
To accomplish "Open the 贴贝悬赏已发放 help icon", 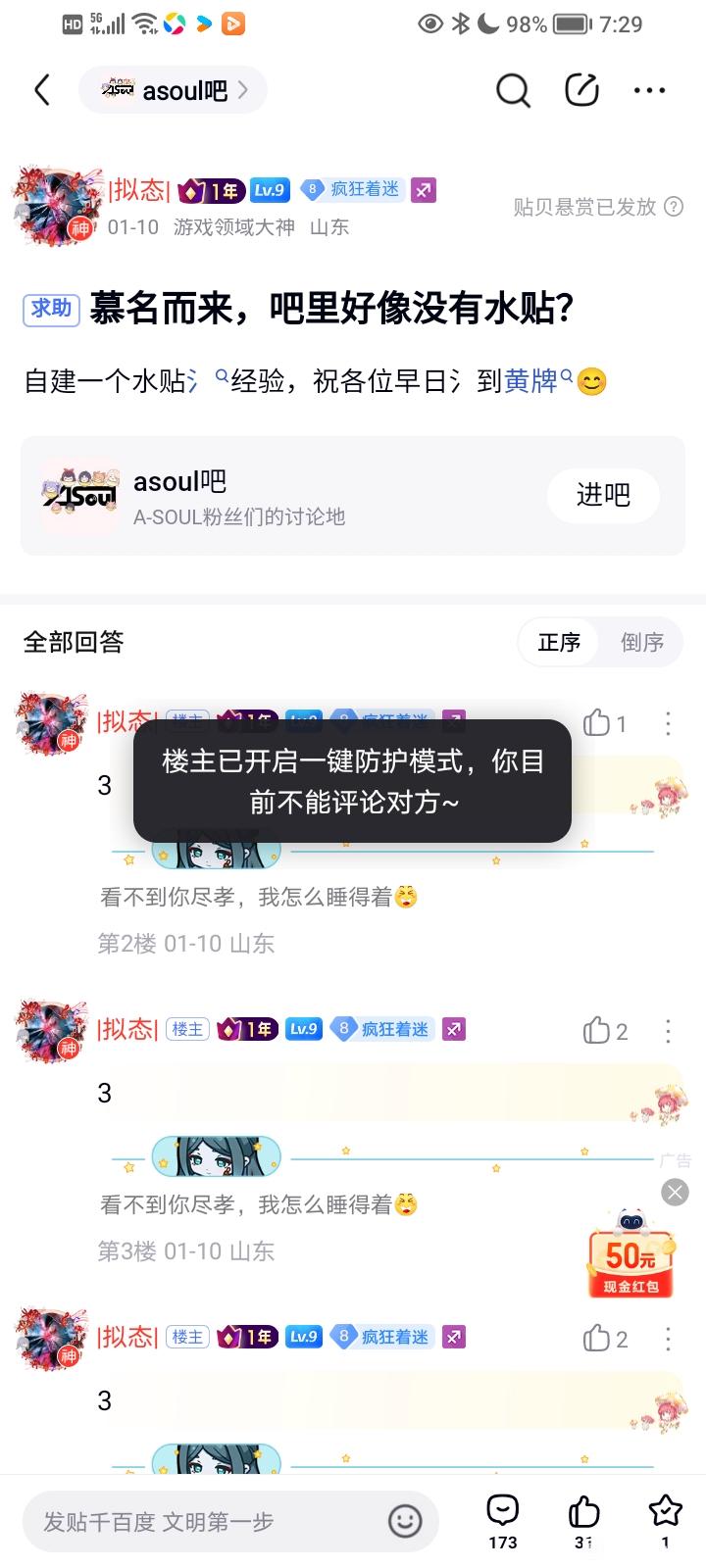I will [674, 207].
